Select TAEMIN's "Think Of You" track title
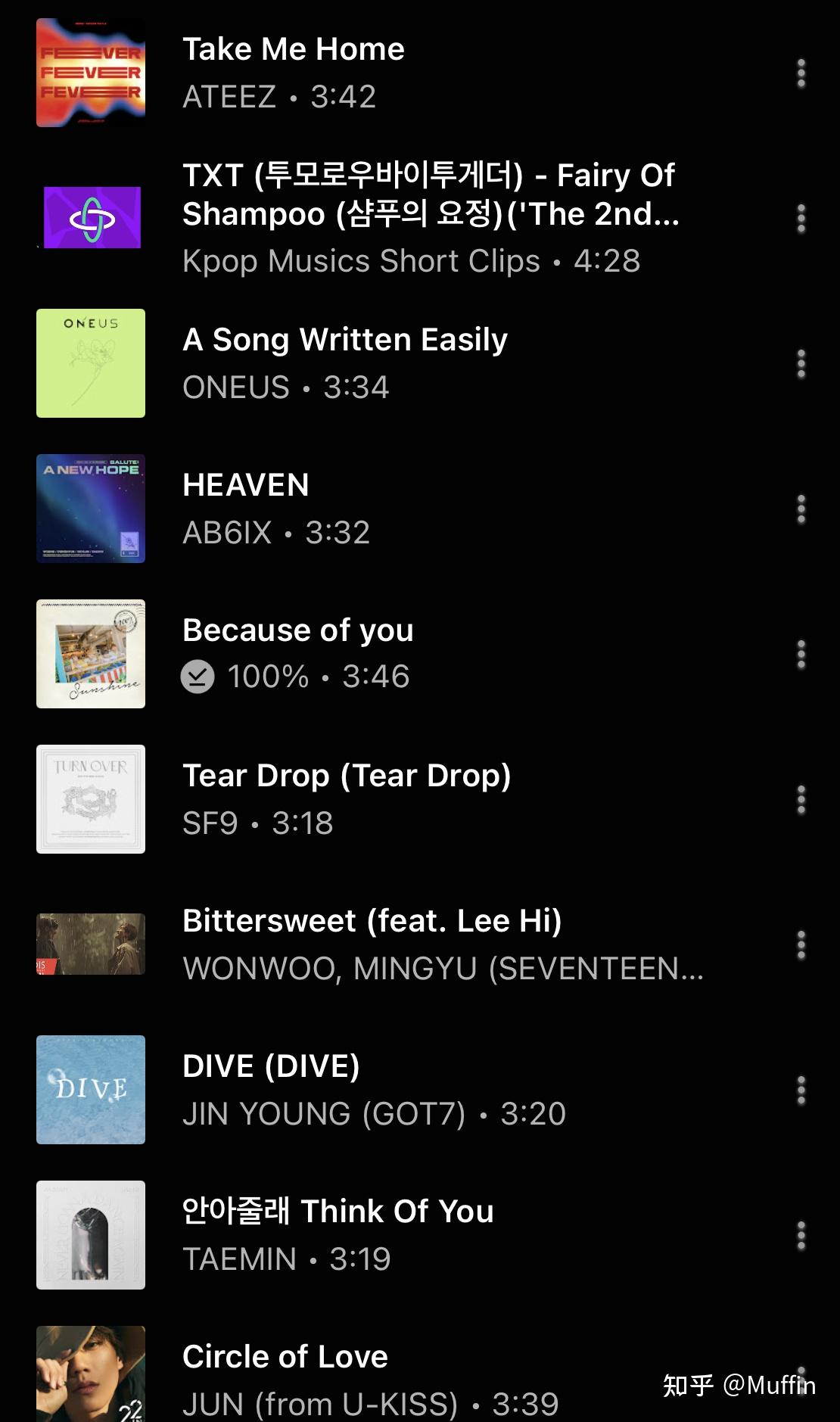The width and height of the screenshot is (840, 1422). click(337, 1211)
